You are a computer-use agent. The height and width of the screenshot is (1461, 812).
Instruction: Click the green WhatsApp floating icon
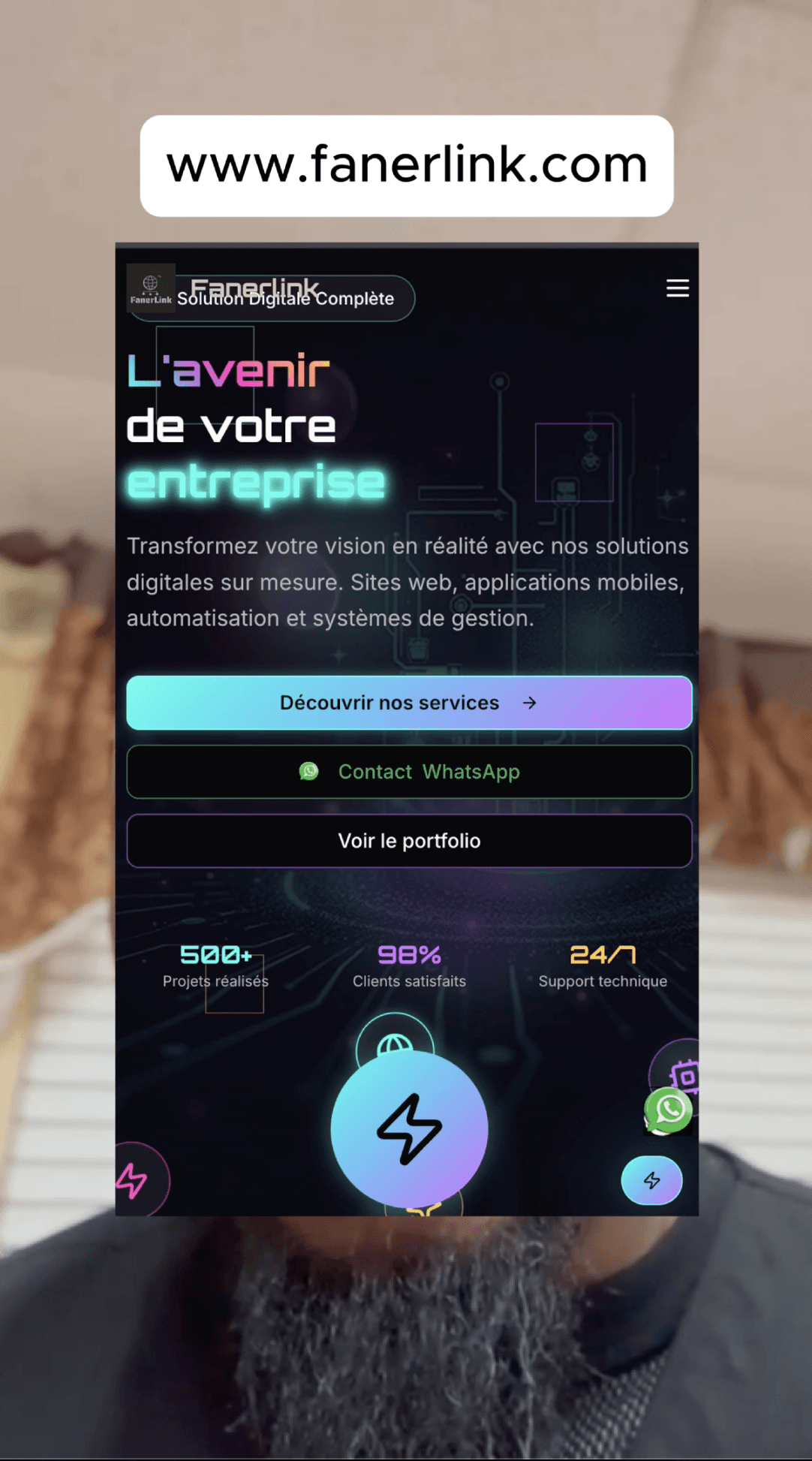(669, 1110)
